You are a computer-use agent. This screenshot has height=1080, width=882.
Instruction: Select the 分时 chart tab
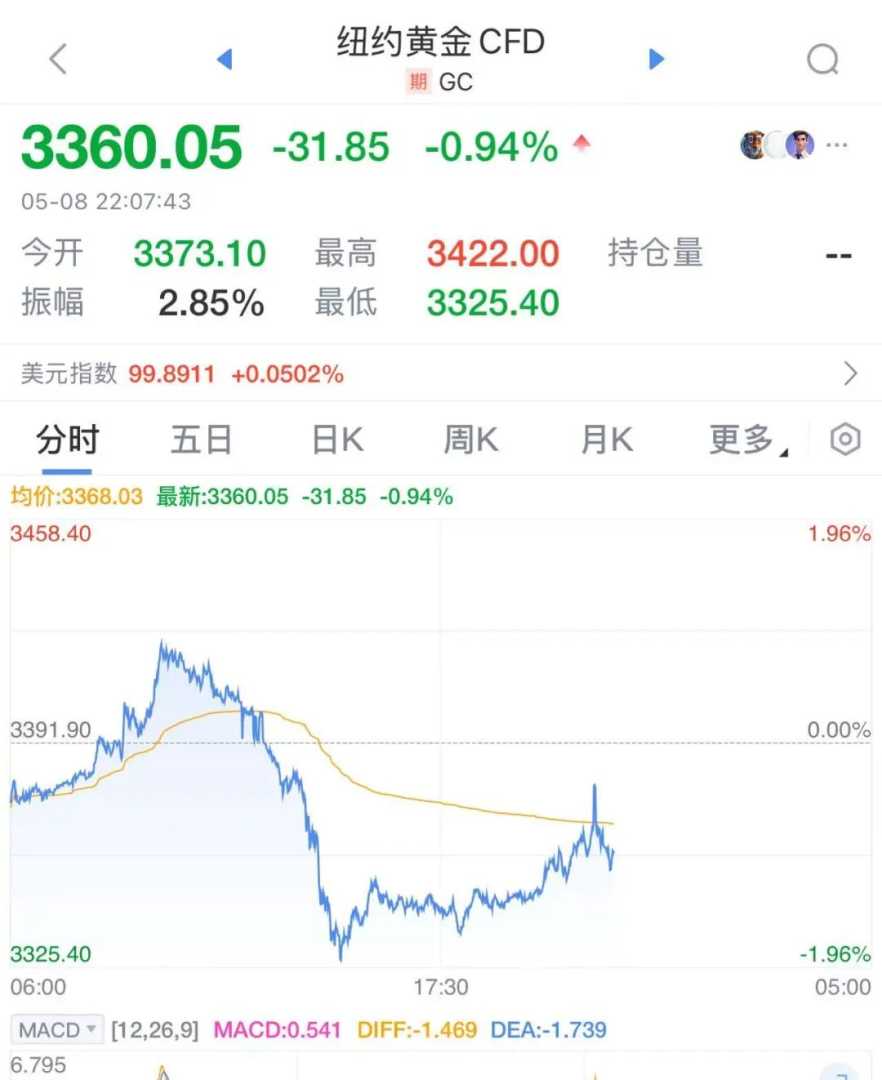click(67, 440)
